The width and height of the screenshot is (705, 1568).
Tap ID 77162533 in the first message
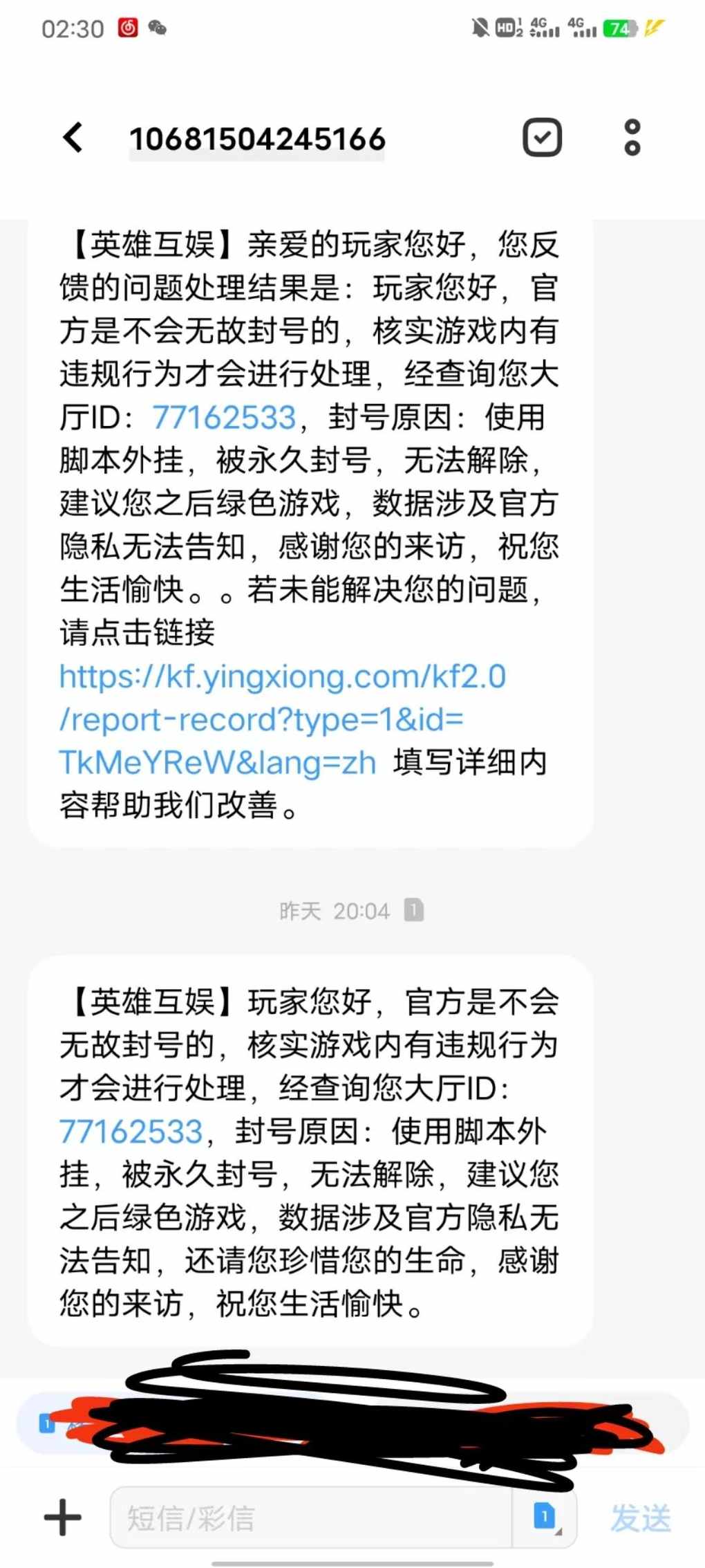(x=224, y=417)
